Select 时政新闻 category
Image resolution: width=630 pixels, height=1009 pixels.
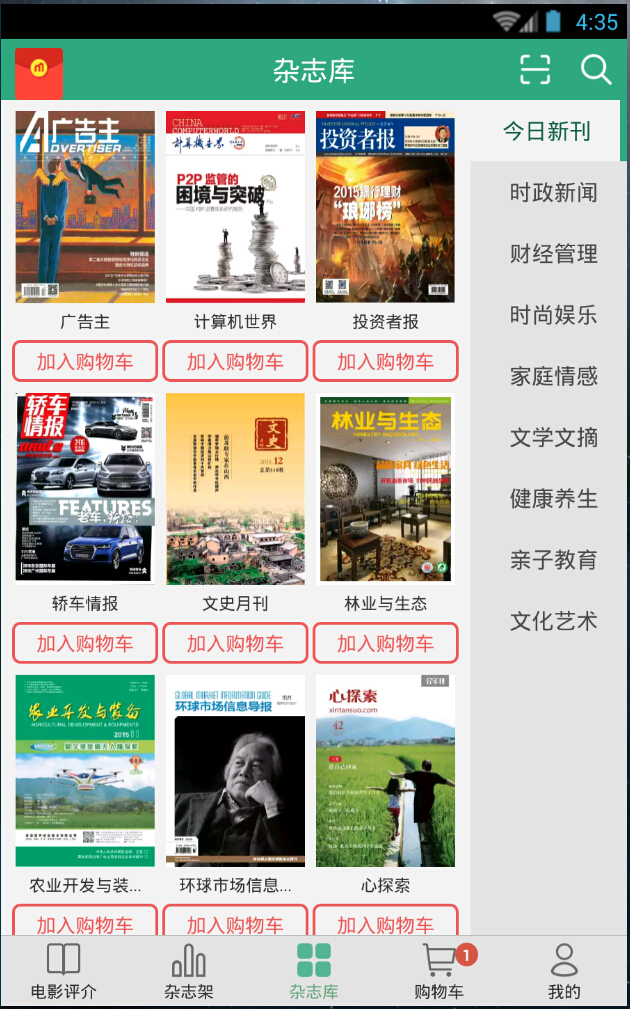(x=553, y=192)
